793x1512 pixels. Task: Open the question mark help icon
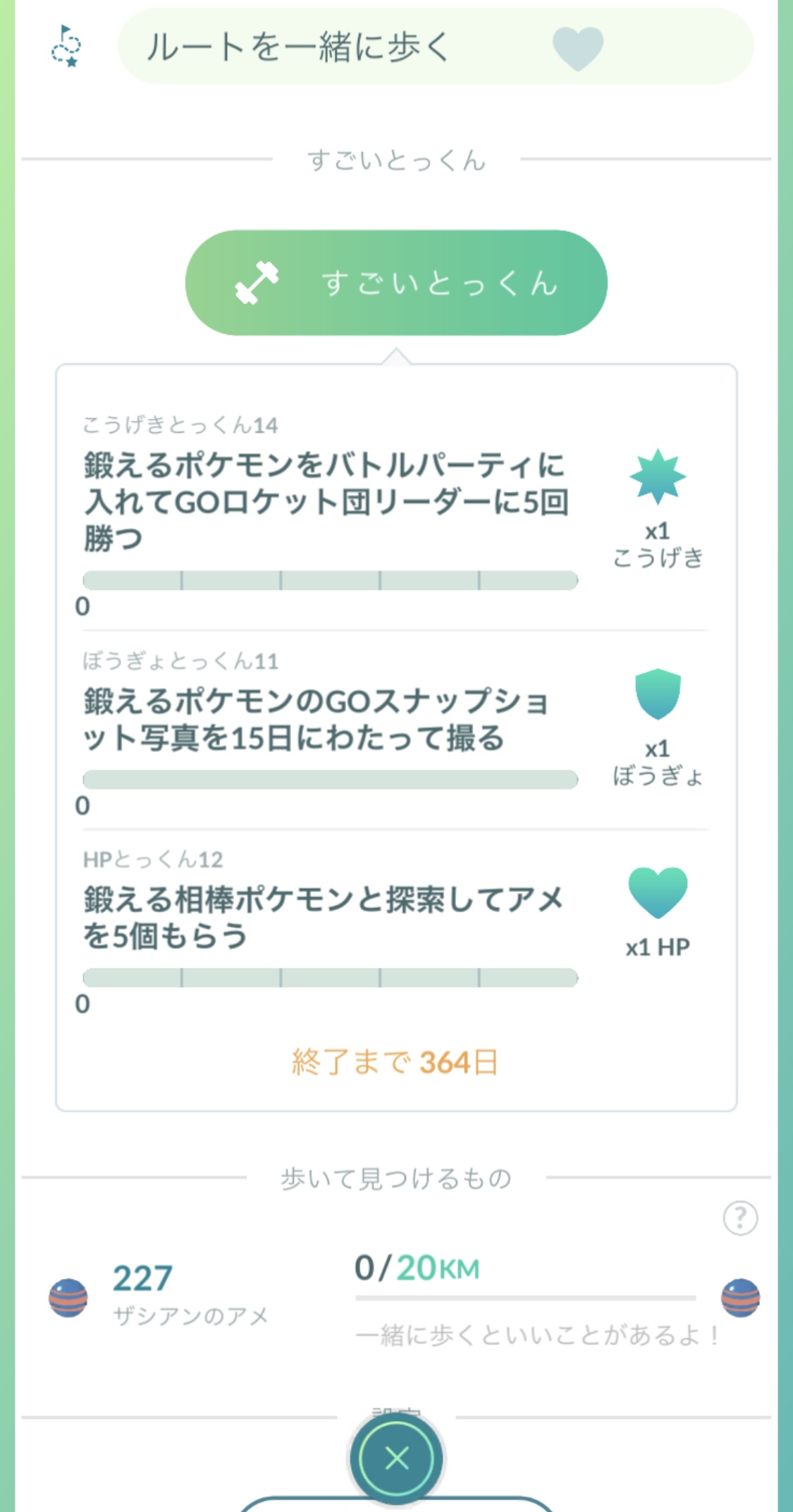pos(740,1217)
